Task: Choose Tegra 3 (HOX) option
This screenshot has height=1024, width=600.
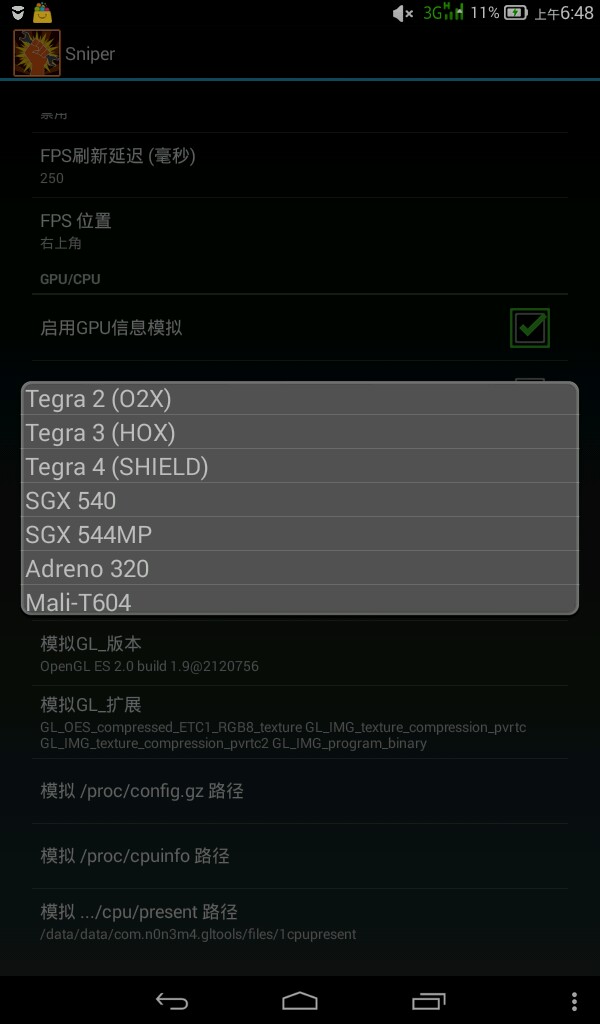Action: click(x=299, y=433)
